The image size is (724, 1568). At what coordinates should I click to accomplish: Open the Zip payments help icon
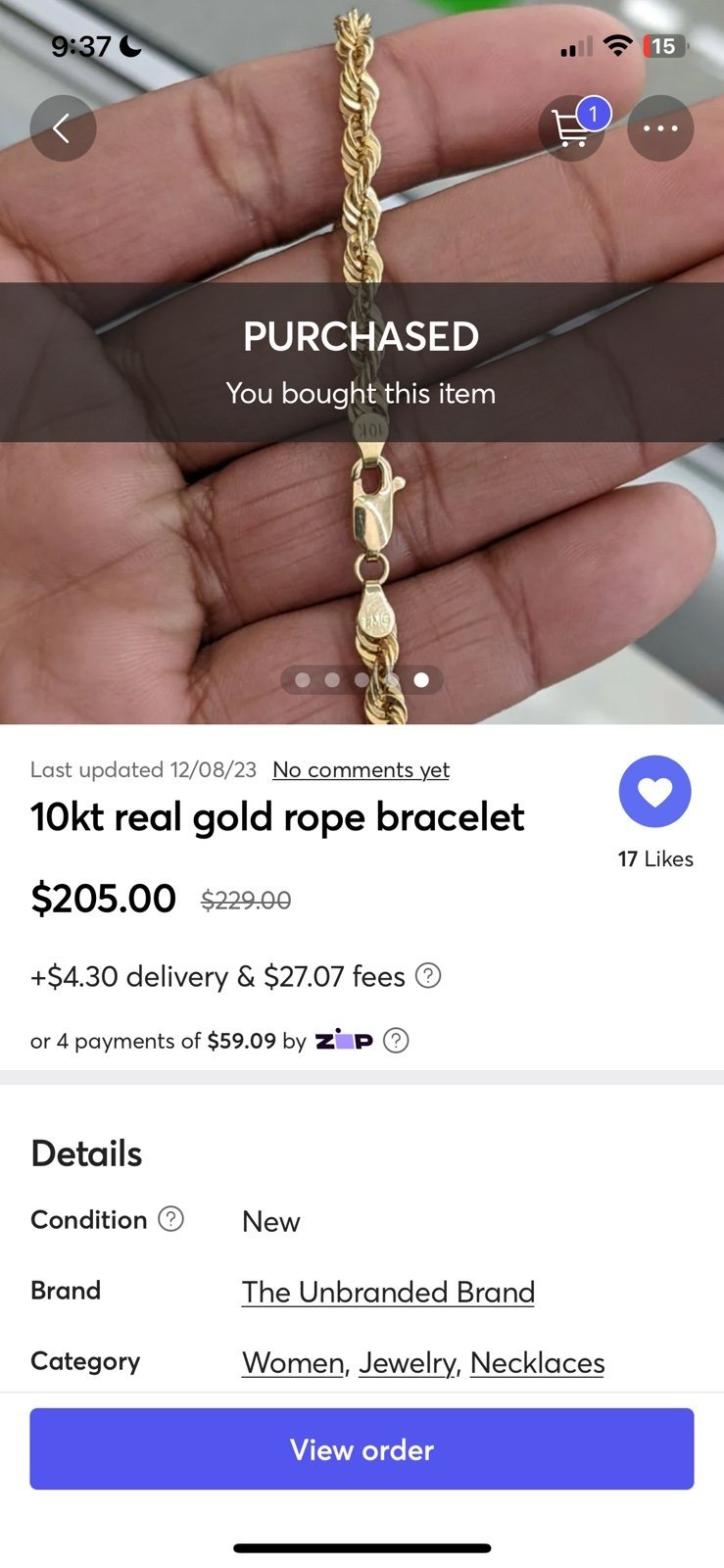(396, 1041)
